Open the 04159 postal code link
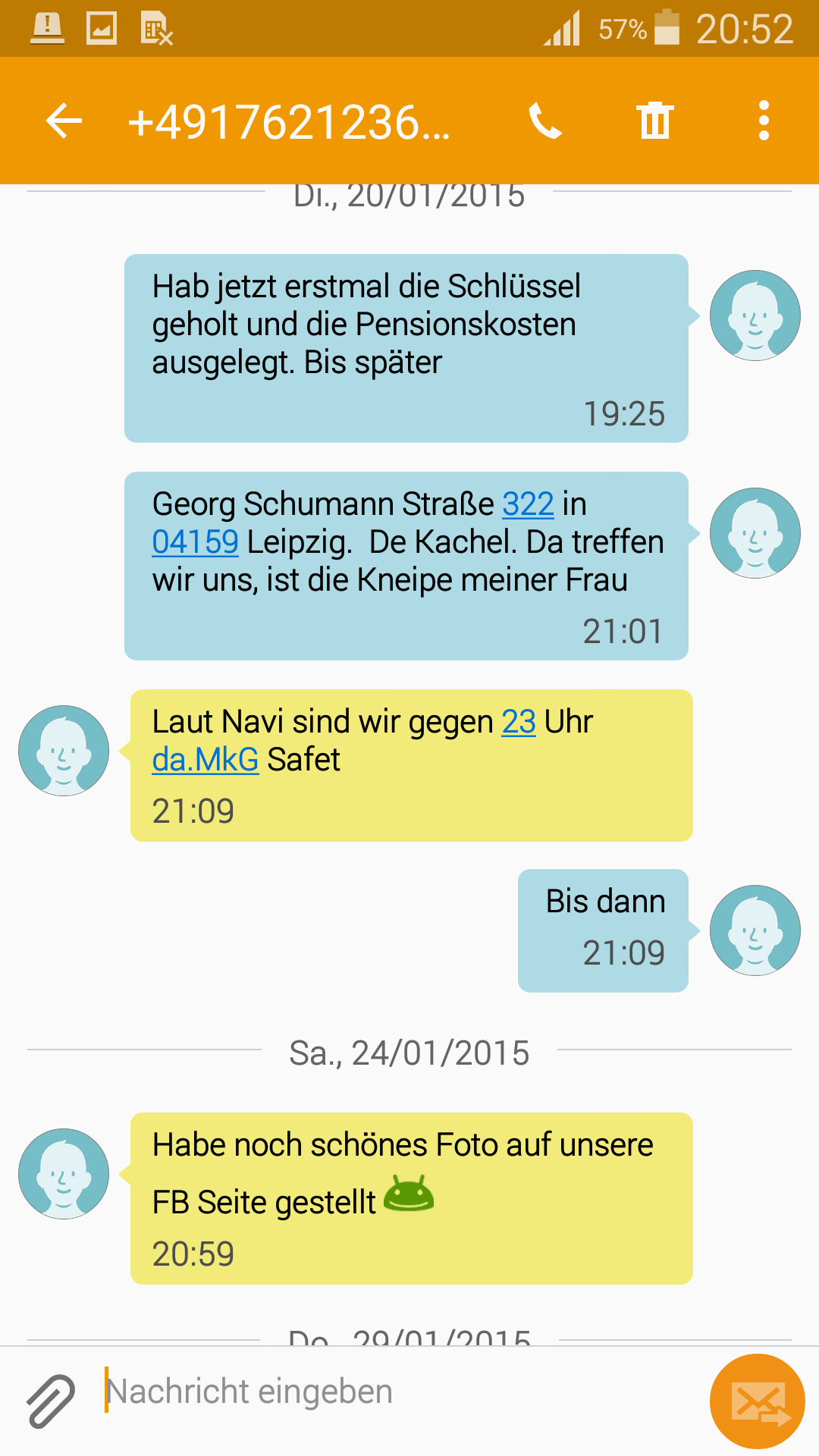The width and height of the screenshot is (819, 1456). pos(195,542)
